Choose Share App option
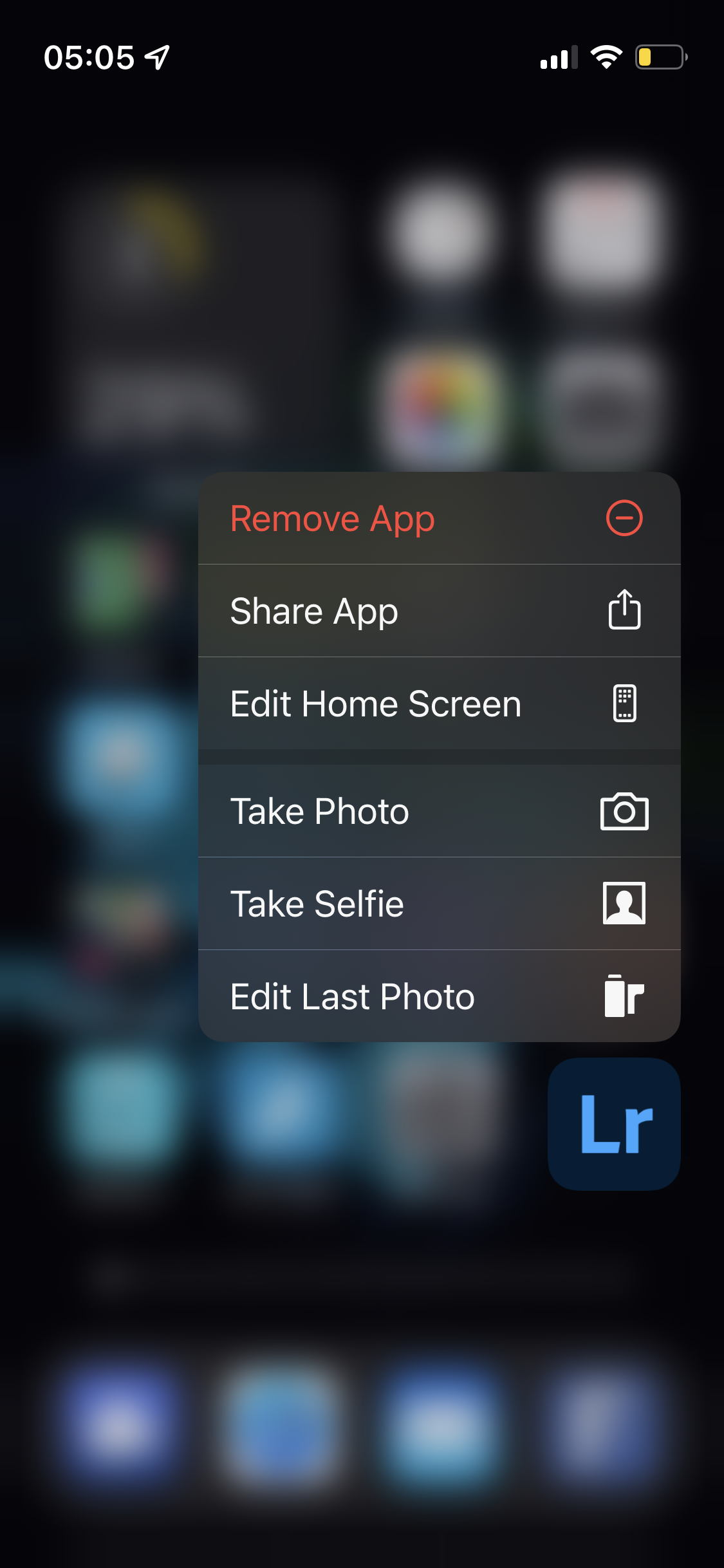The width and height of the screenshot is (724, 1568). pyautogui.click(x=440, y=611)
